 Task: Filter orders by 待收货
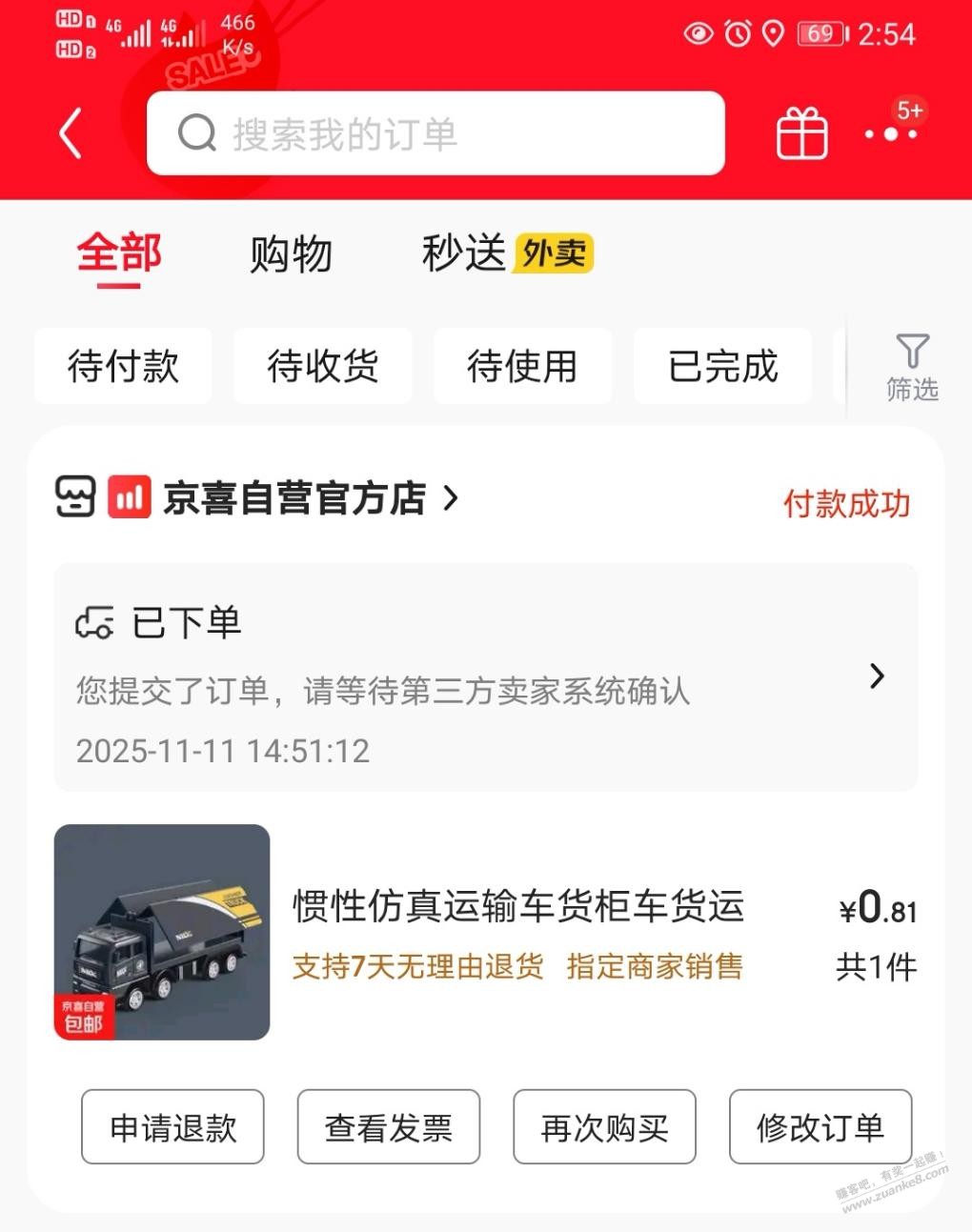point(323,366)
